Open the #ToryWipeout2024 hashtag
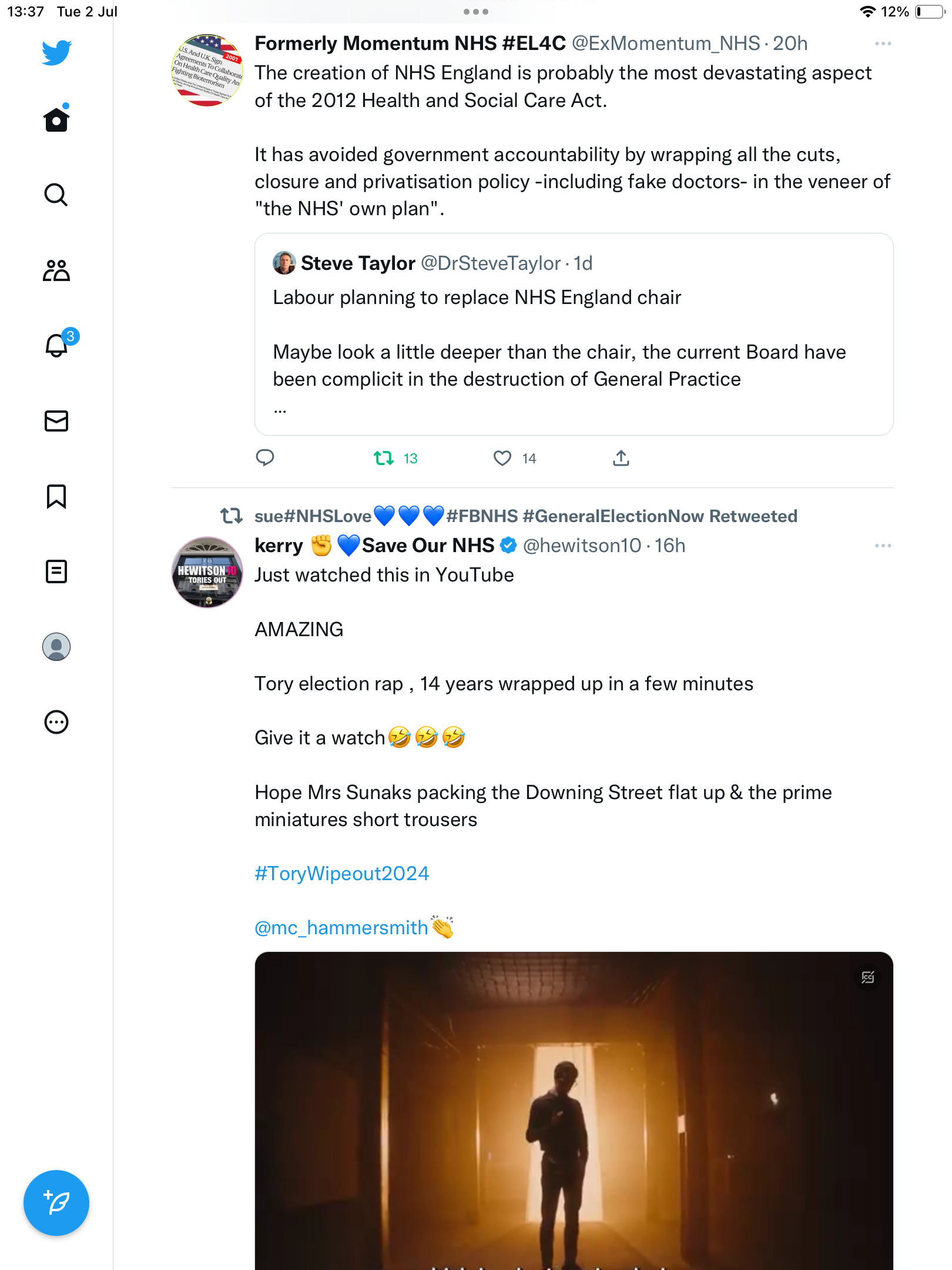Screen dimensions: 952x1270 [x=341, y=874]
